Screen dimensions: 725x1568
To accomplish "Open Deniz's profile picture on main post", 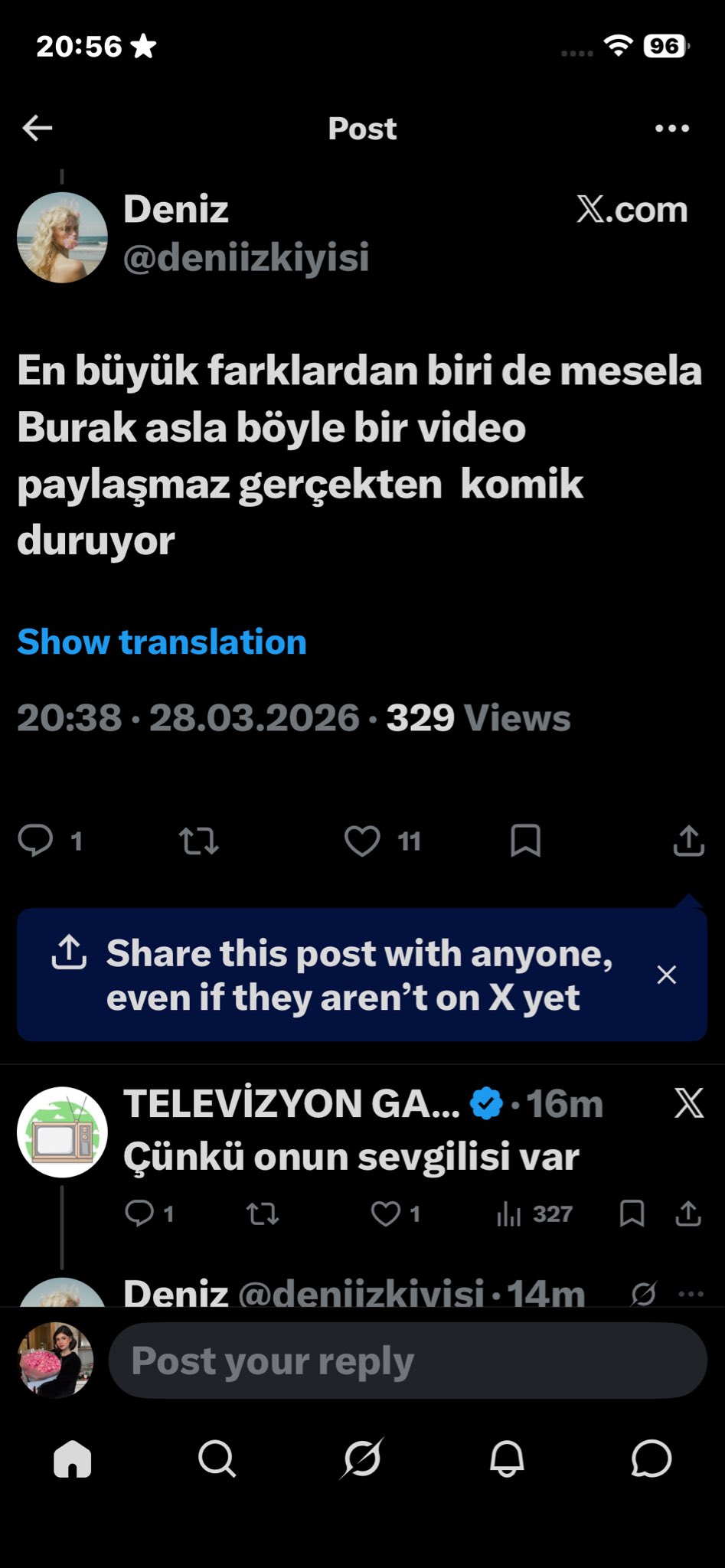I will point(62,237).
